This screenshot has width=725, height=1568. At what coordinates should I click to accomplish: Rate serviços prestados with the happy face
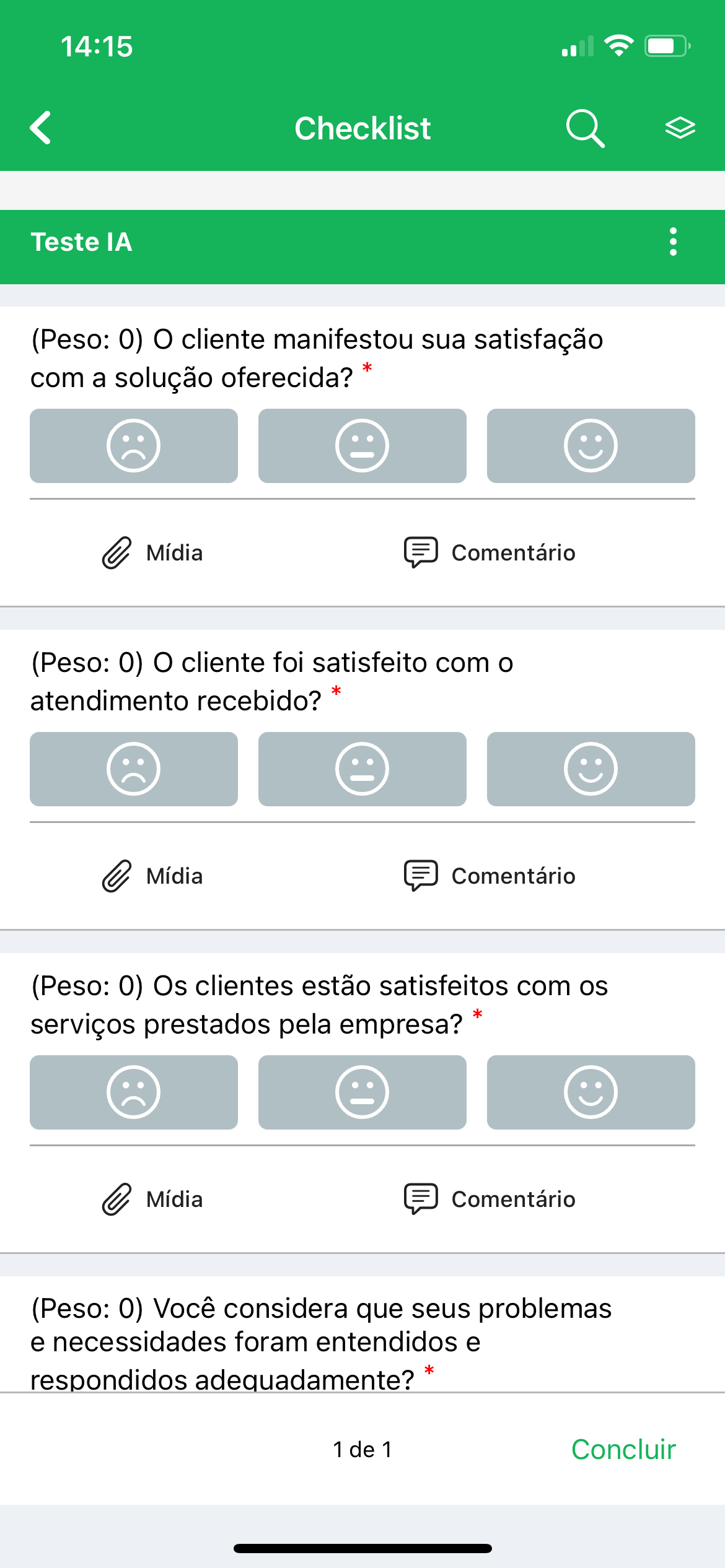click(x=591, y=1092)
